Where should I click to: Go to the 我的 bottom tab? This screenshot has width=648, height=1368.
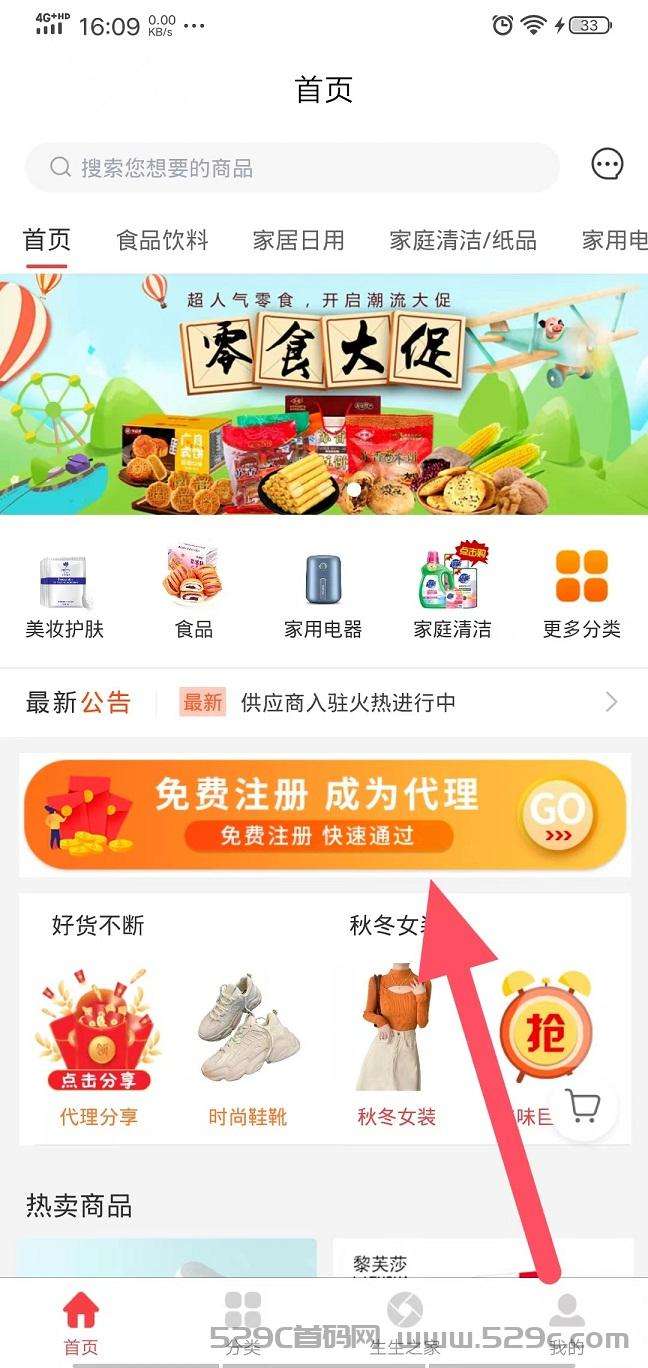[x=566, y=1322]
